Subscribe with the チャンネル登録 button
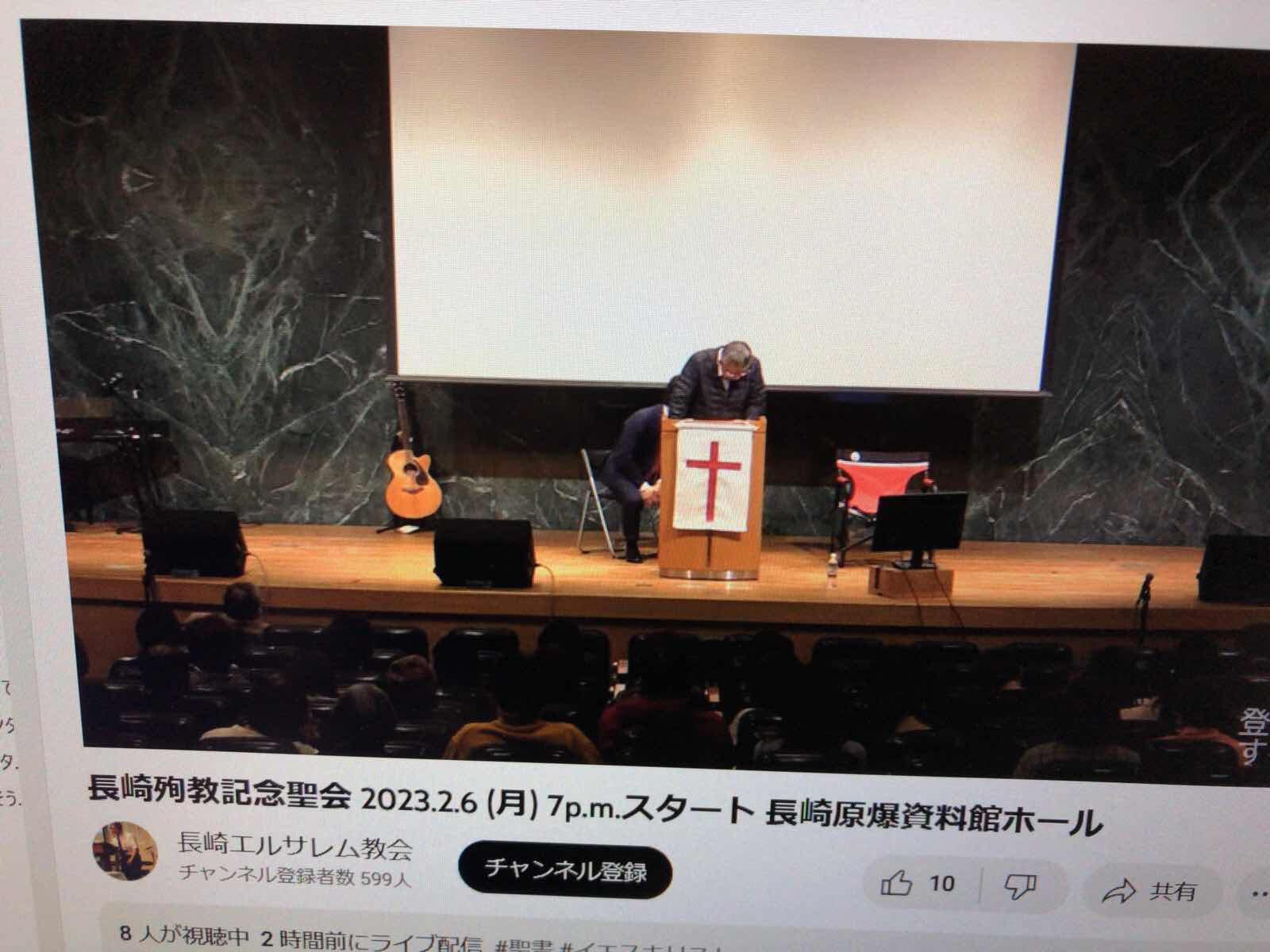The width and height of the screenshot is (1270, 952). tap(566, 870)
